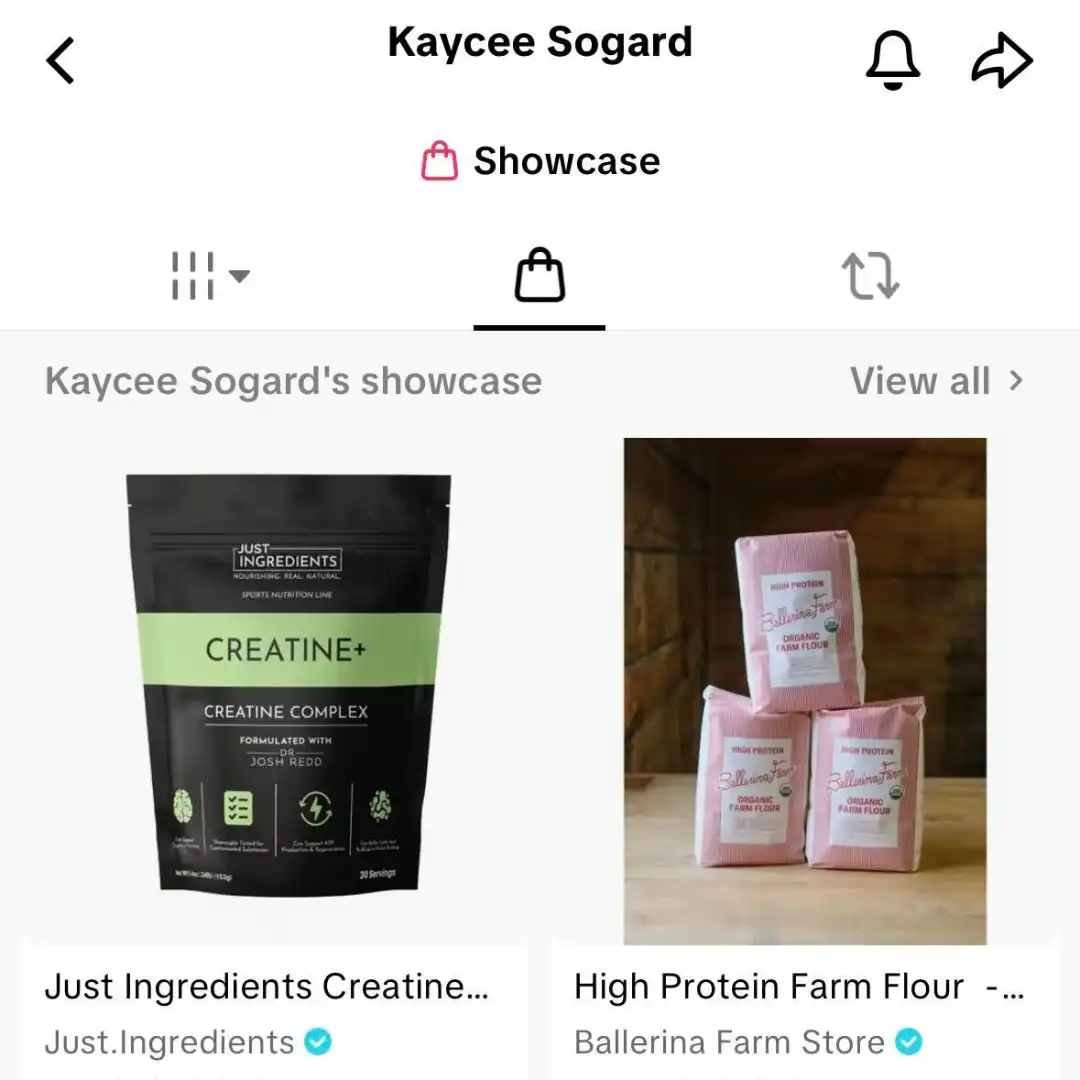
Task: Open the notifications bell
Action: [891, 60]
